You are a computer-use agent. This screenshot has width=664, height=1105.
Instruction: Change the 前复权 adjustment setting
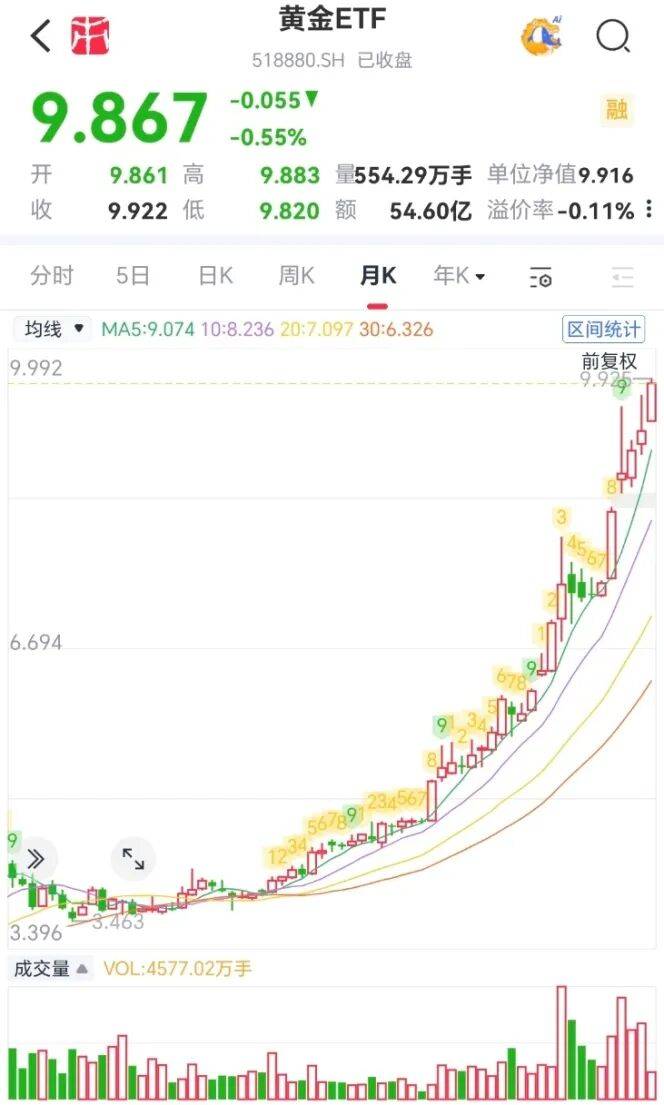pos(609,361)
